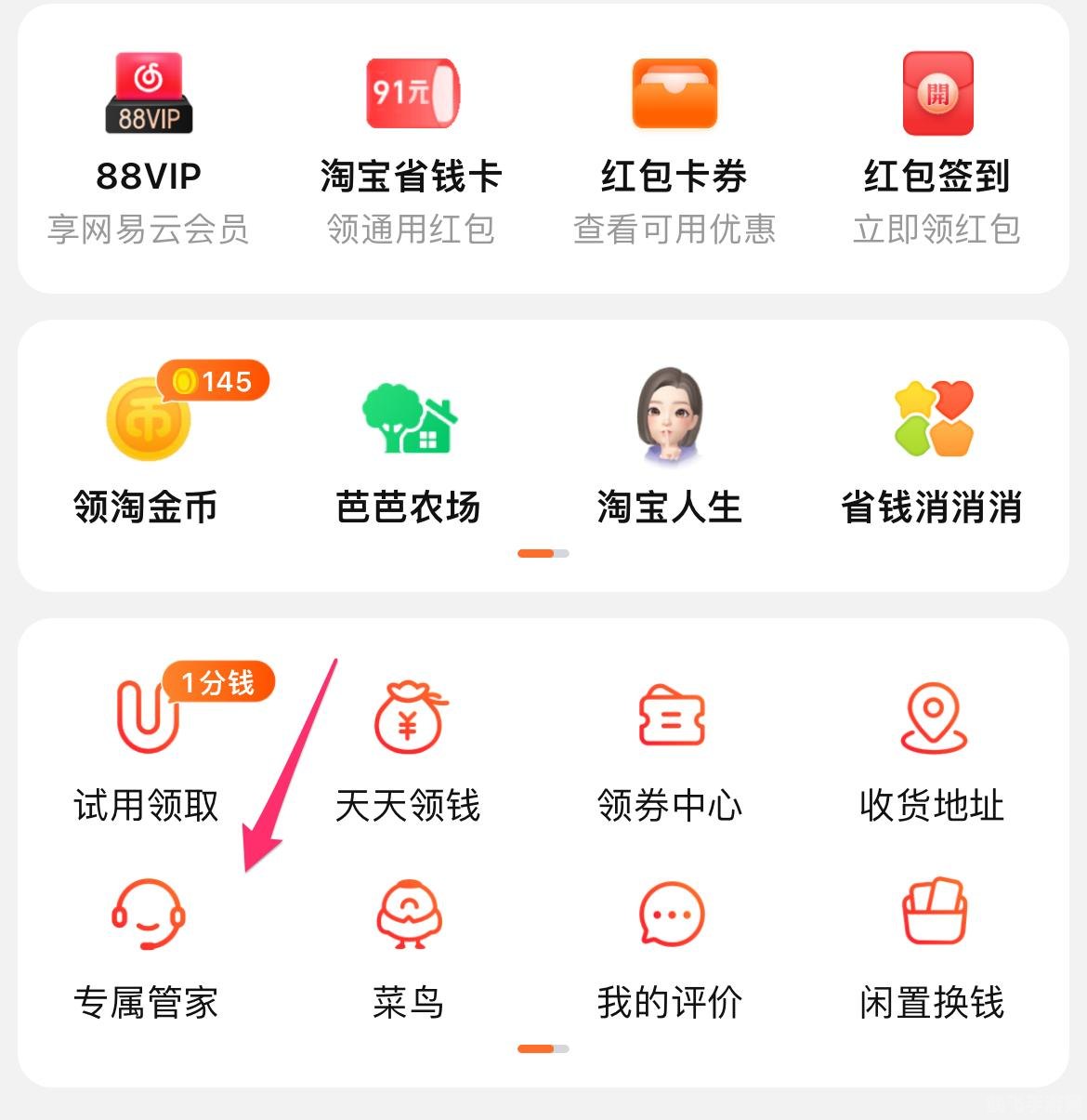Tap the 1分钱 promotional badge
Image resolution: width=1087 pixels, height=1120 pixels.
219,681
